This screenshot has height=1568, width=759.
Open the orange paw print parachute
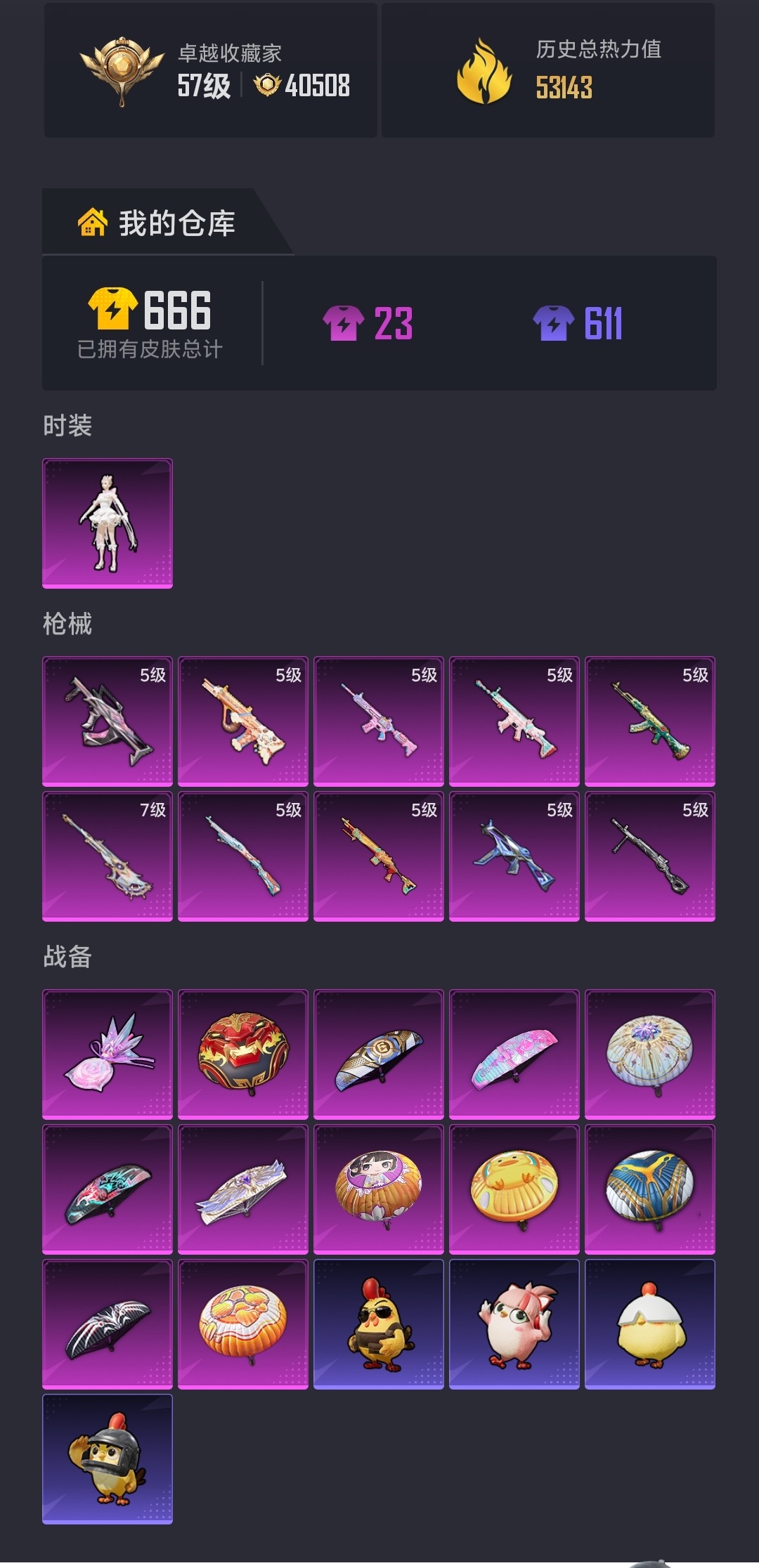(243, 1324)
